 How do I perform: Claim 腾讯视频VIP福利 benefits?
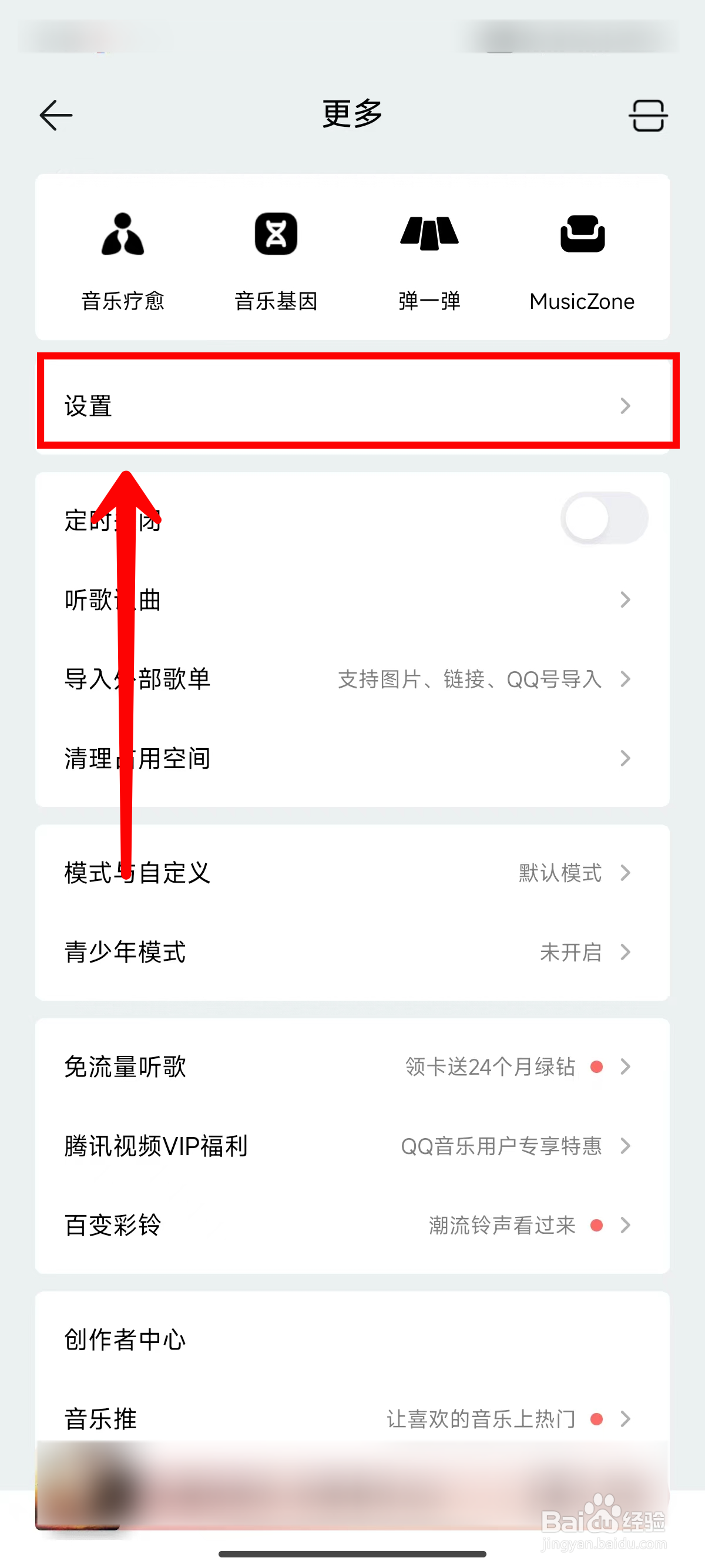(352, 1147)
